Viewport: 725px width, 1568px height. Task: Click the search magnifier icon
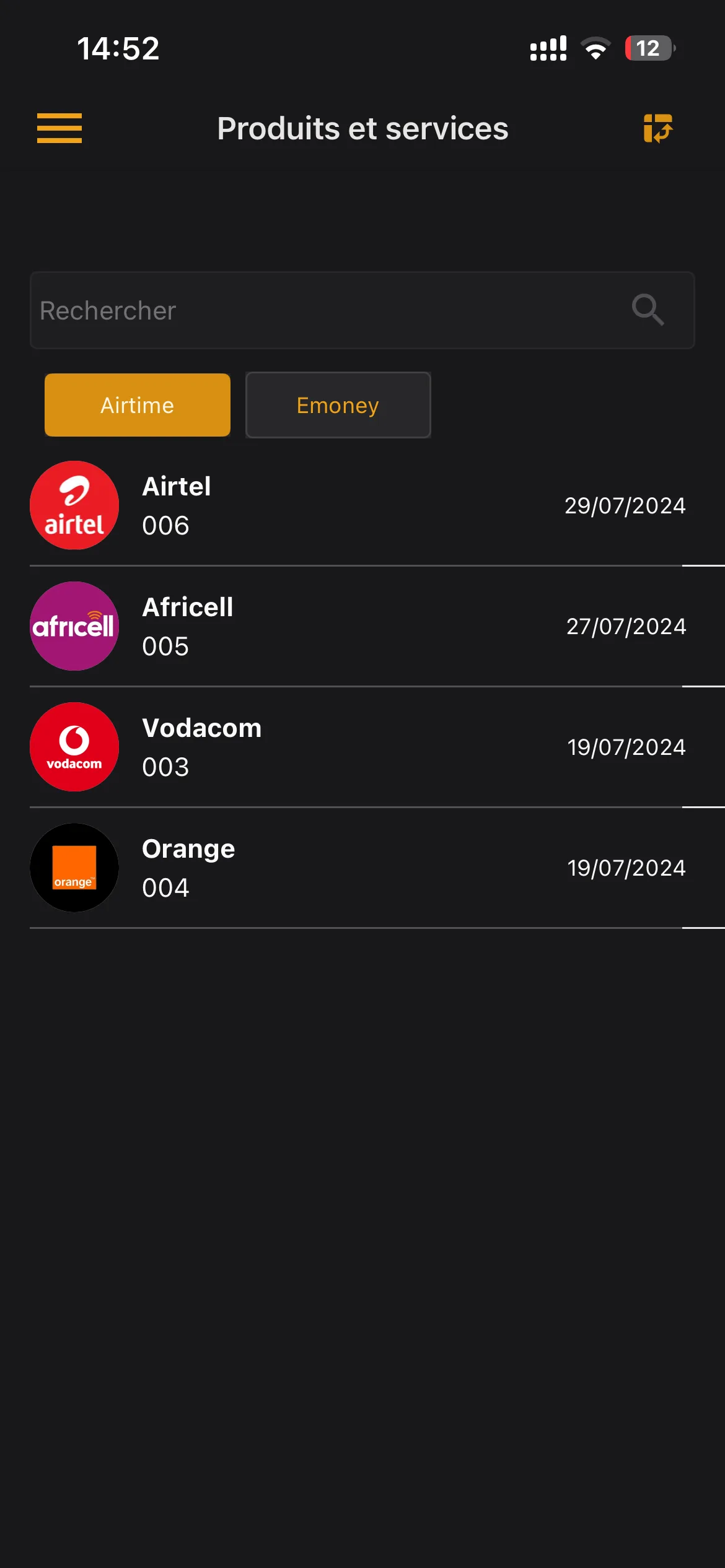point(649,310)
